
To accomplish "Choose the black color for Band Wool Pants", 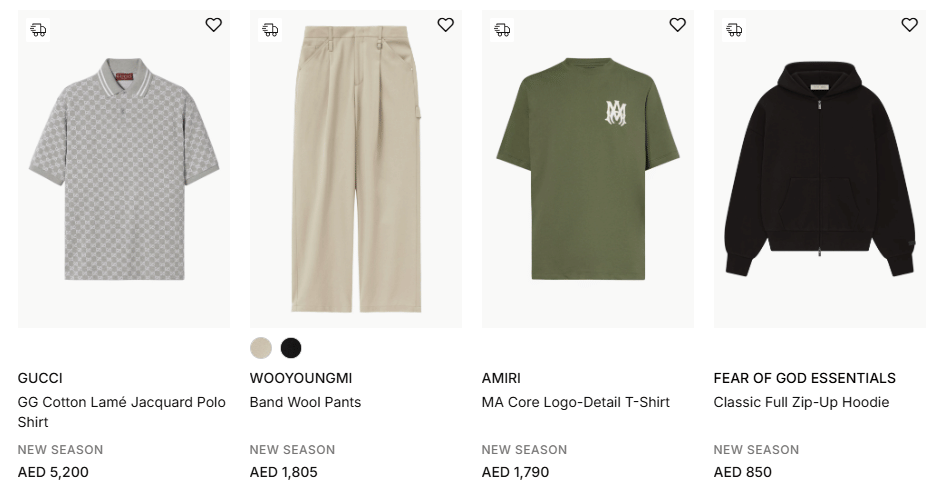I will click(291, 348).
